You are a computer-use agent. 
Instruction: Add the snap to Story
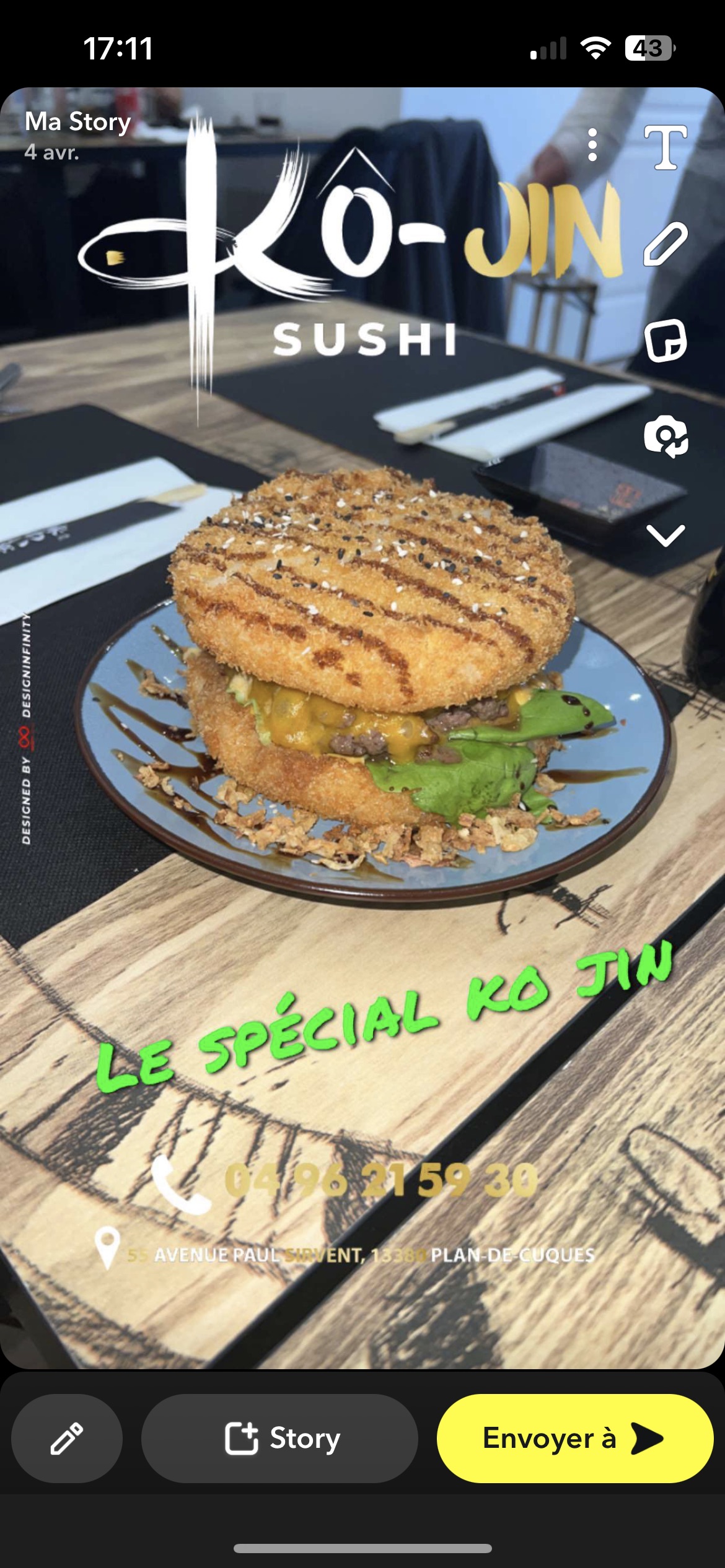(x=279, y=1438)
